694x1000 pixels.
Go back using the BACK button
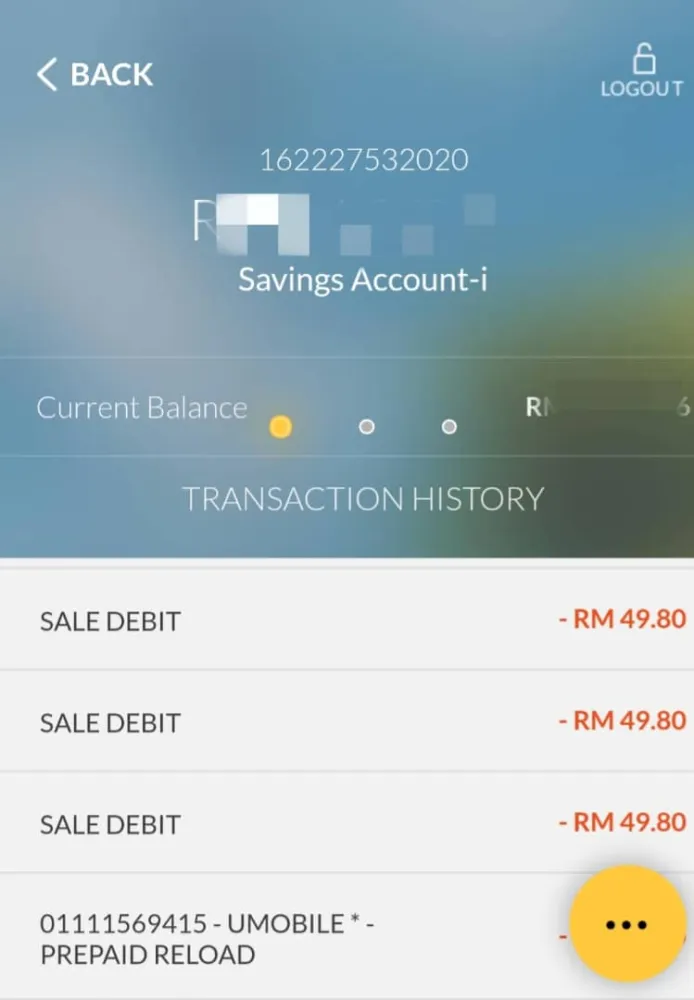point(95,75)
